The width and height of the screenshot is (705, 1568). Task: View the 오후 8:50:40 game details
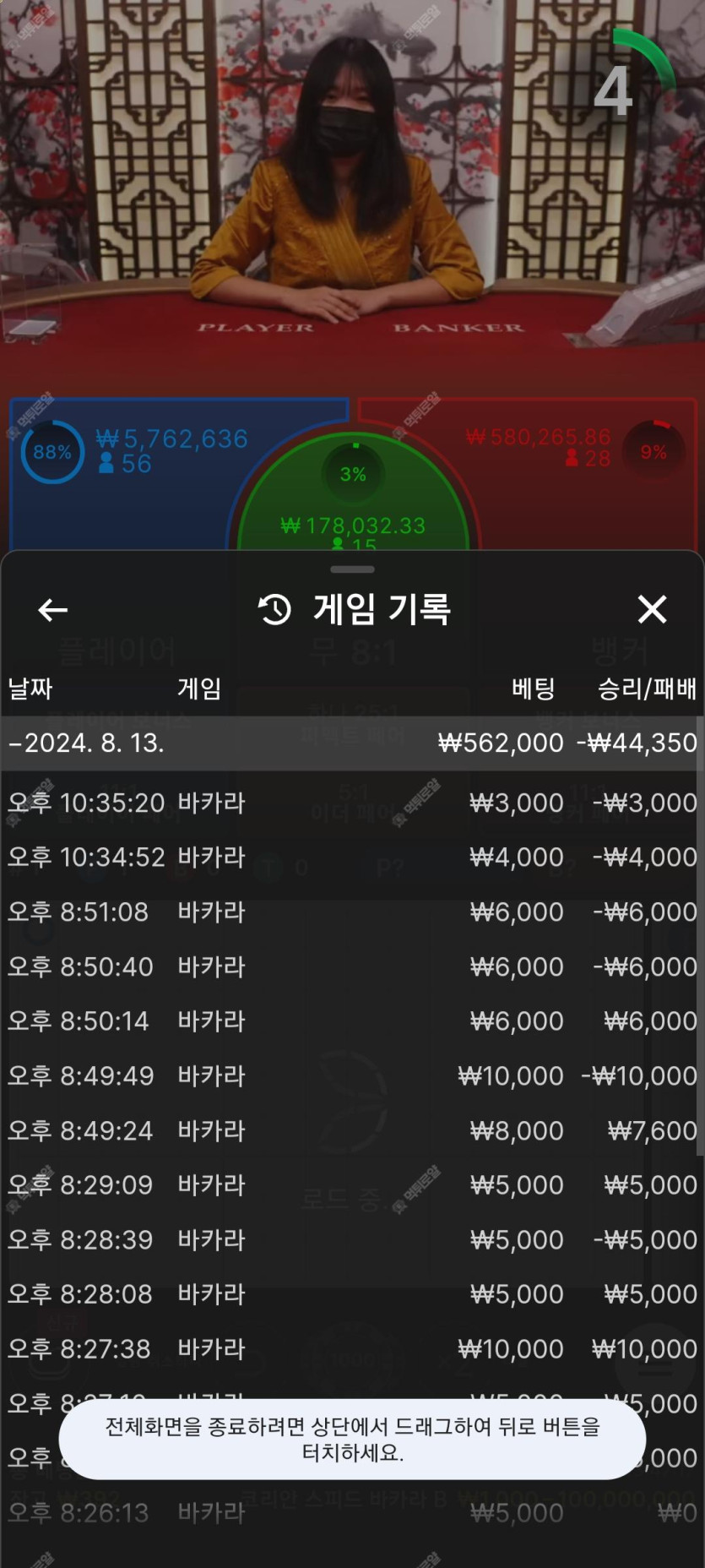351,966
